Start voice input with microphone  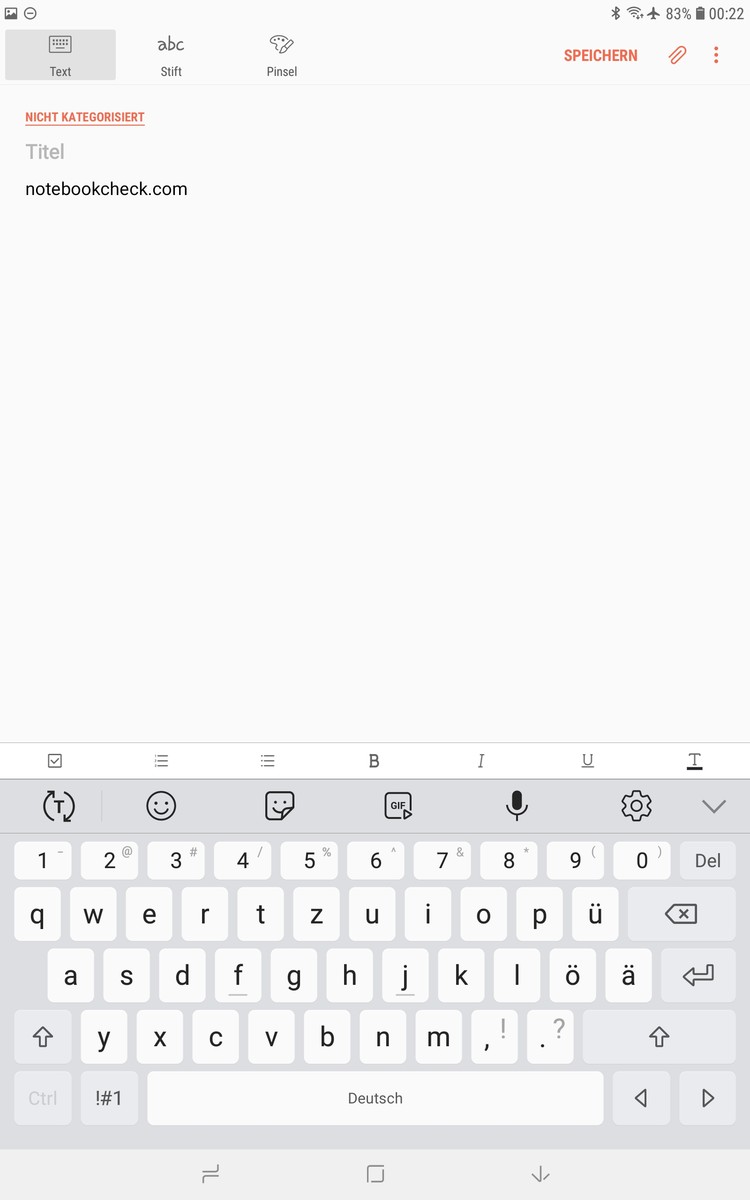(517, 805)
